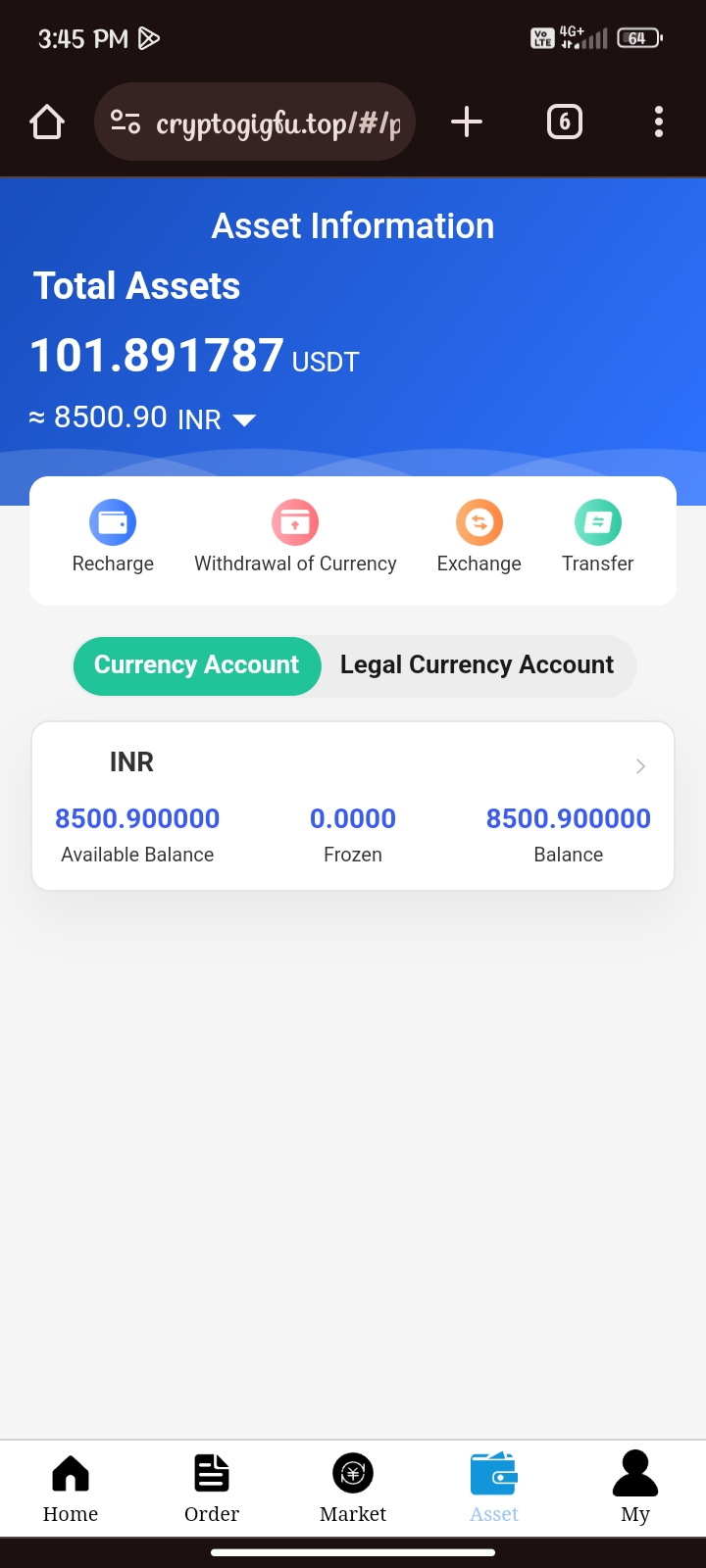Open the tab switcher showing 6 tabs

[x=564, y=122]
